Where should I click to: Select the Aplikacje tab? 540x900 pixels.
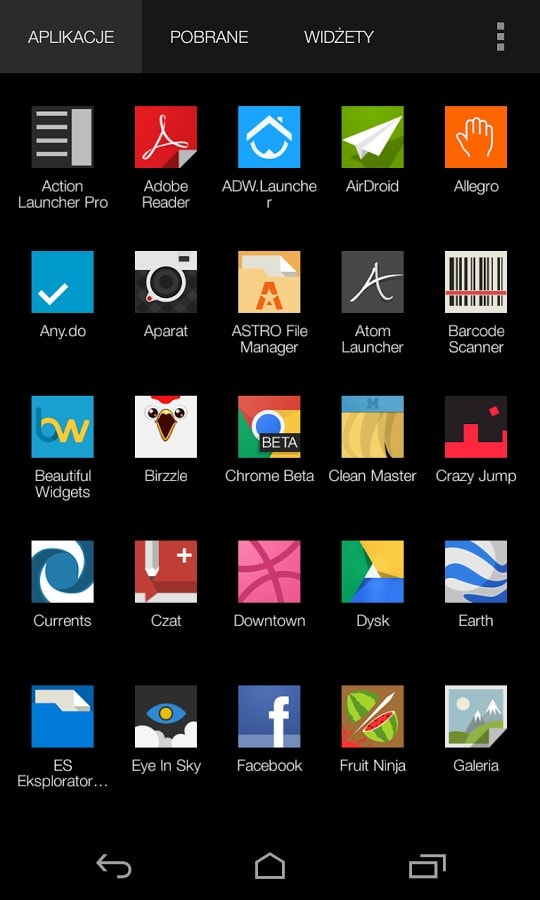coord(71,37)
